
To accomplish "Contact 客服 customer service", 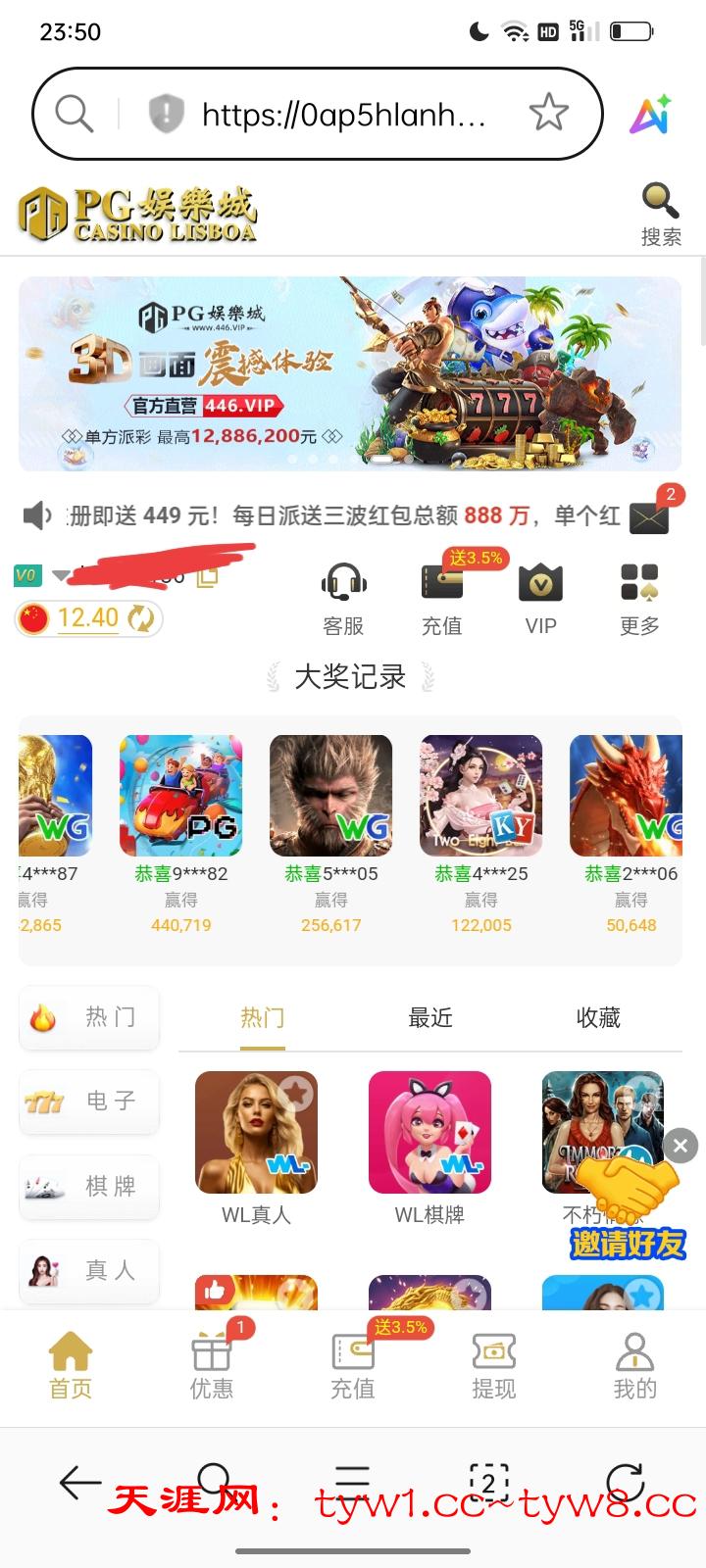I will 343,600.
